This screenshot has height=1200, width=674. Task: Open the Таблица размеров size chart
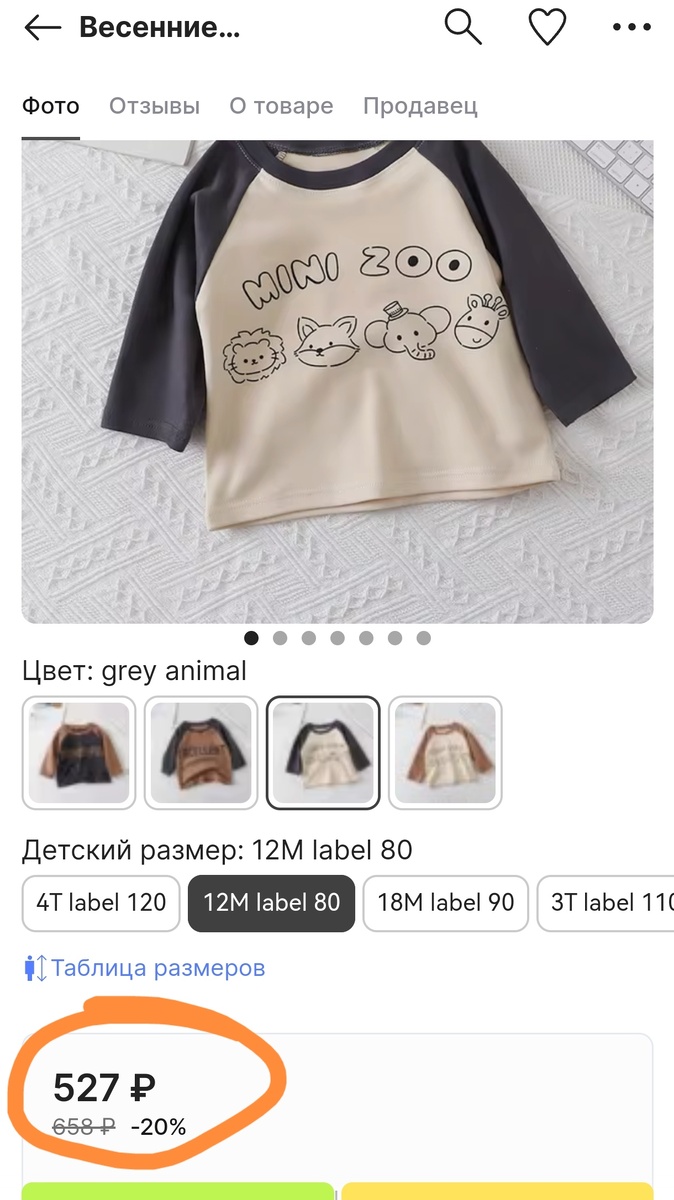click(x=145, y=968)
